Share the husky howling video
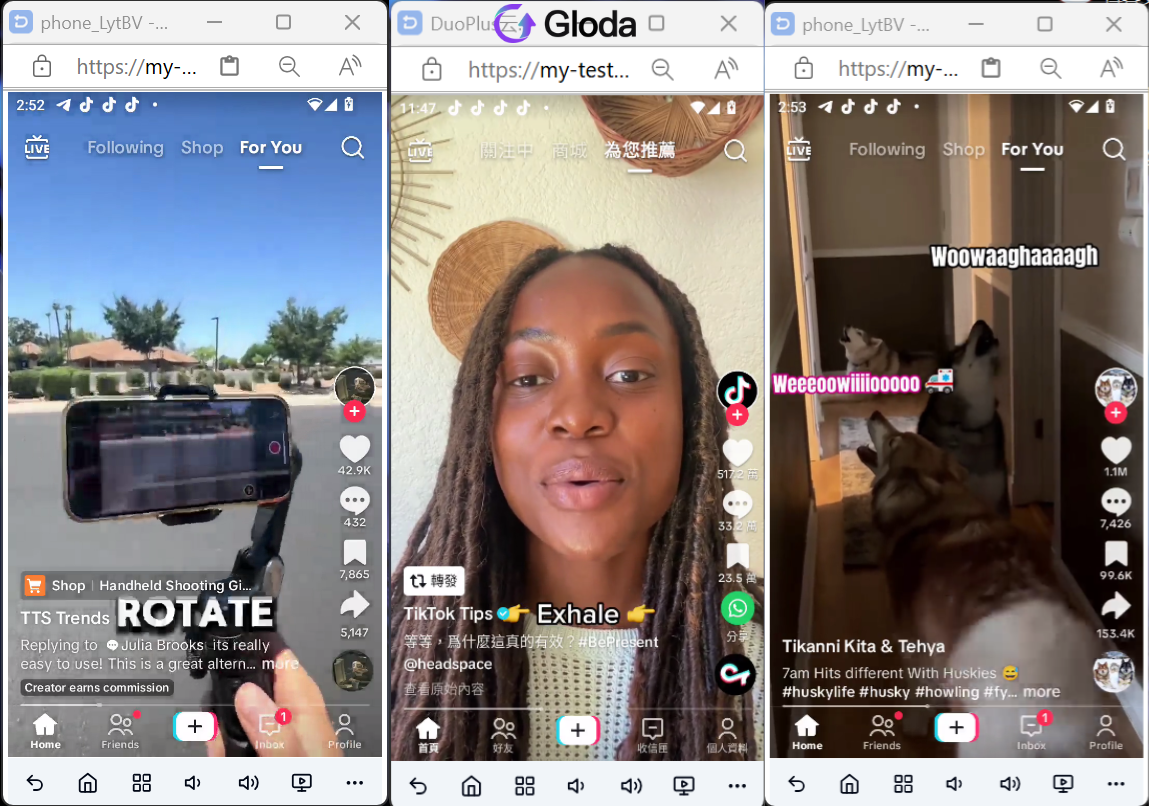1149x806 pixels. click(x=1115, y=605)
